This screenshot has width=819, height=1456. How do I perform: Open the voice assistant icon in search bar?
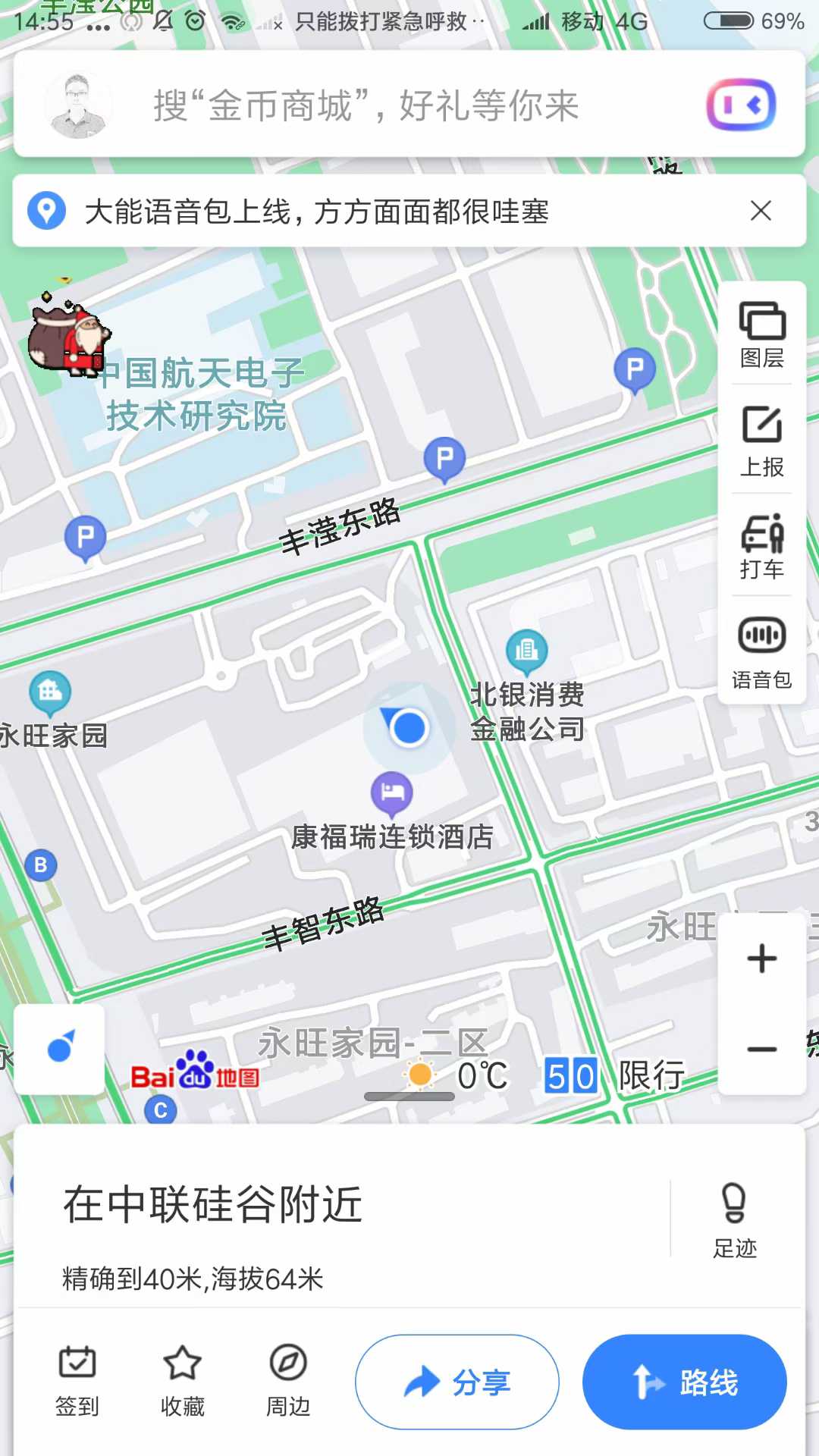[x=741, y=105]
